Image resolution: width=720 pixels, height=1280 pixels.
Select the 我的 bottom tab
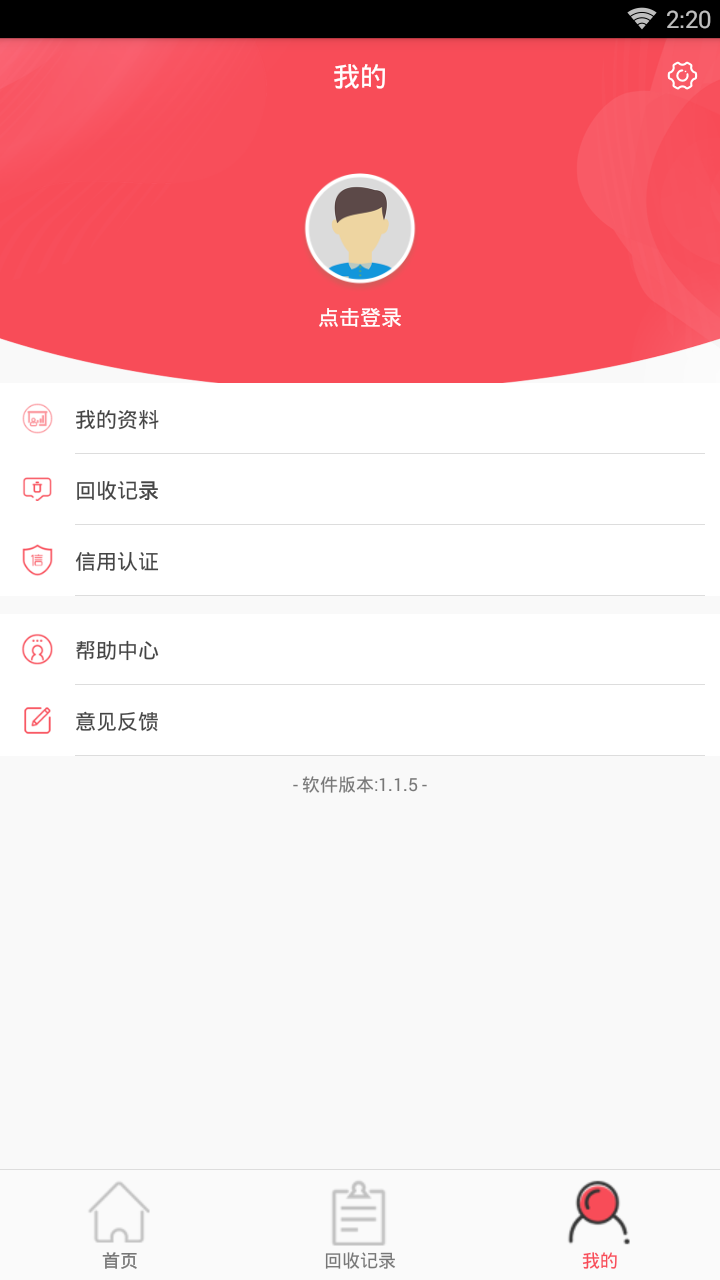coord(600,1226)
